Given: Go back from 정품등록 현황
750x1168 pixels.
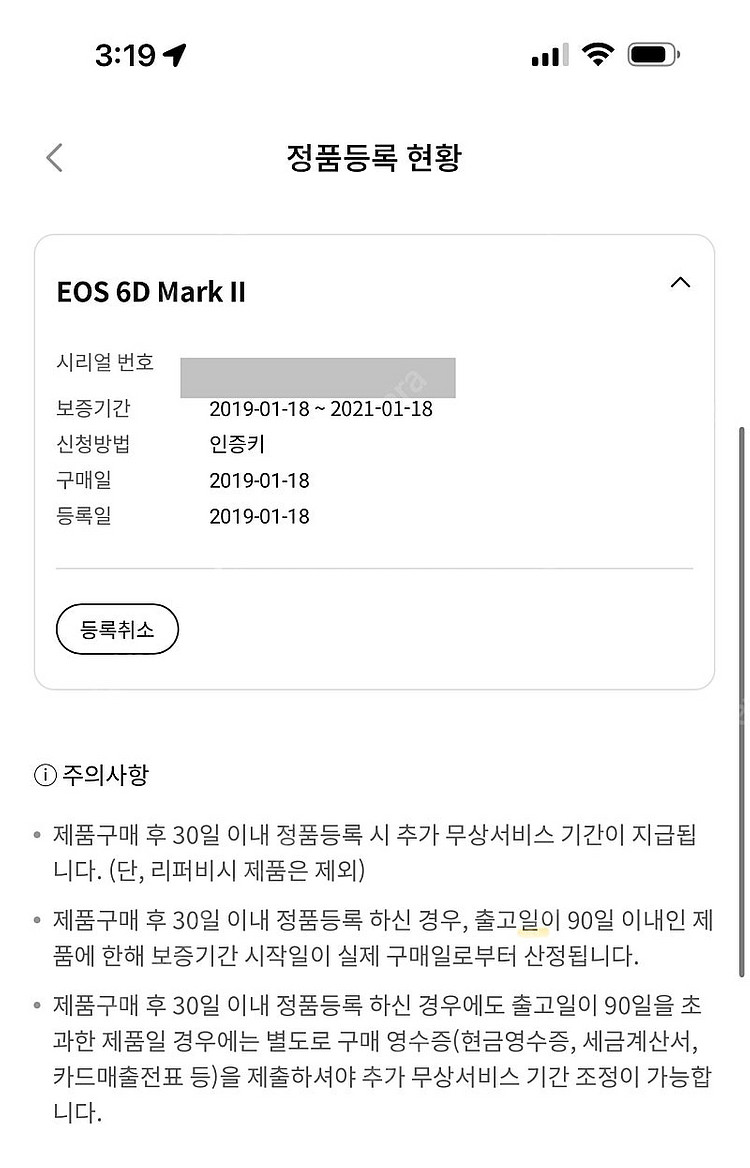Looking at the screenshot, I should tap(54, 157).
